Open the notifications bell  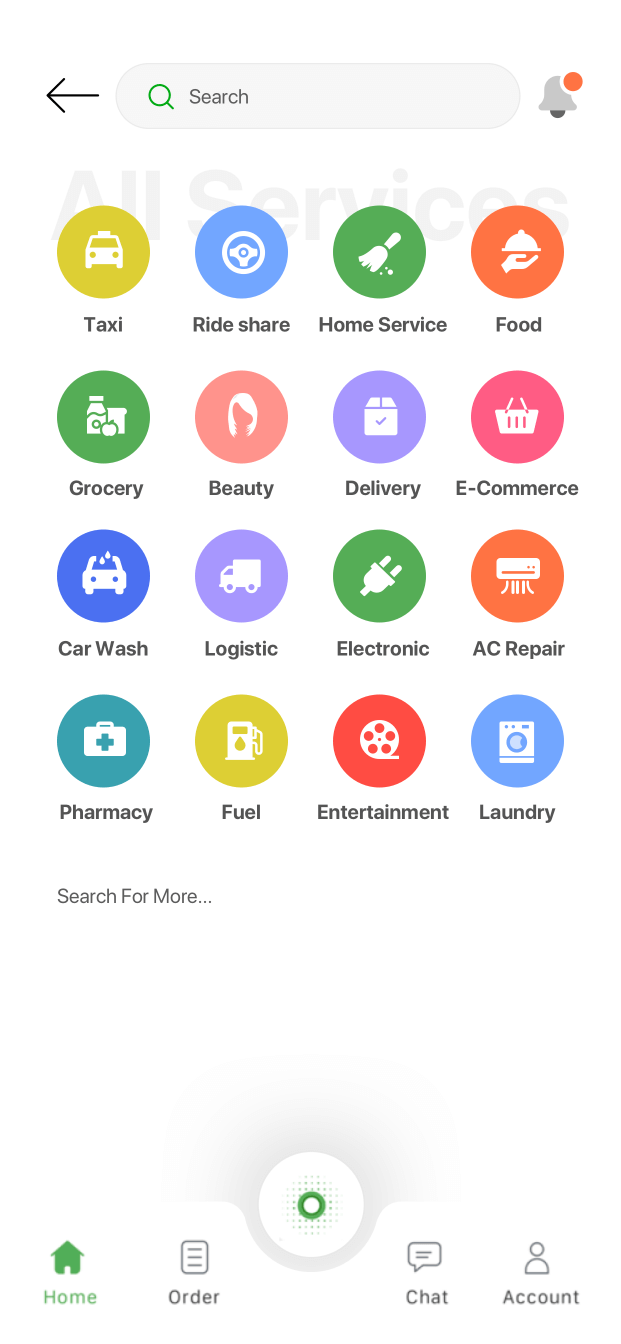pyautogui.click(x=558, y=96)
